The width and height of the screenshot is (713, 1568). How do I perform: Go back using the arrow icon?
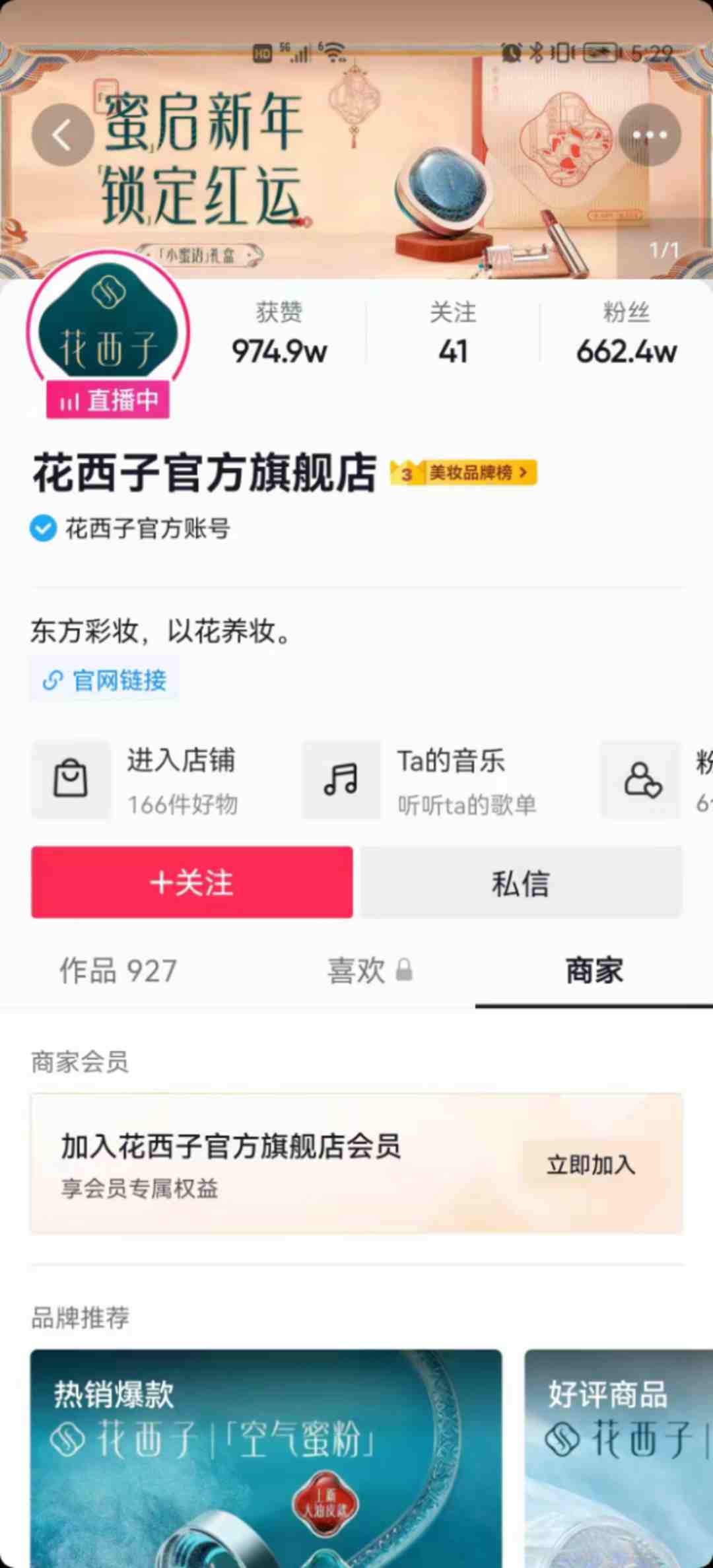click(63, 135)
